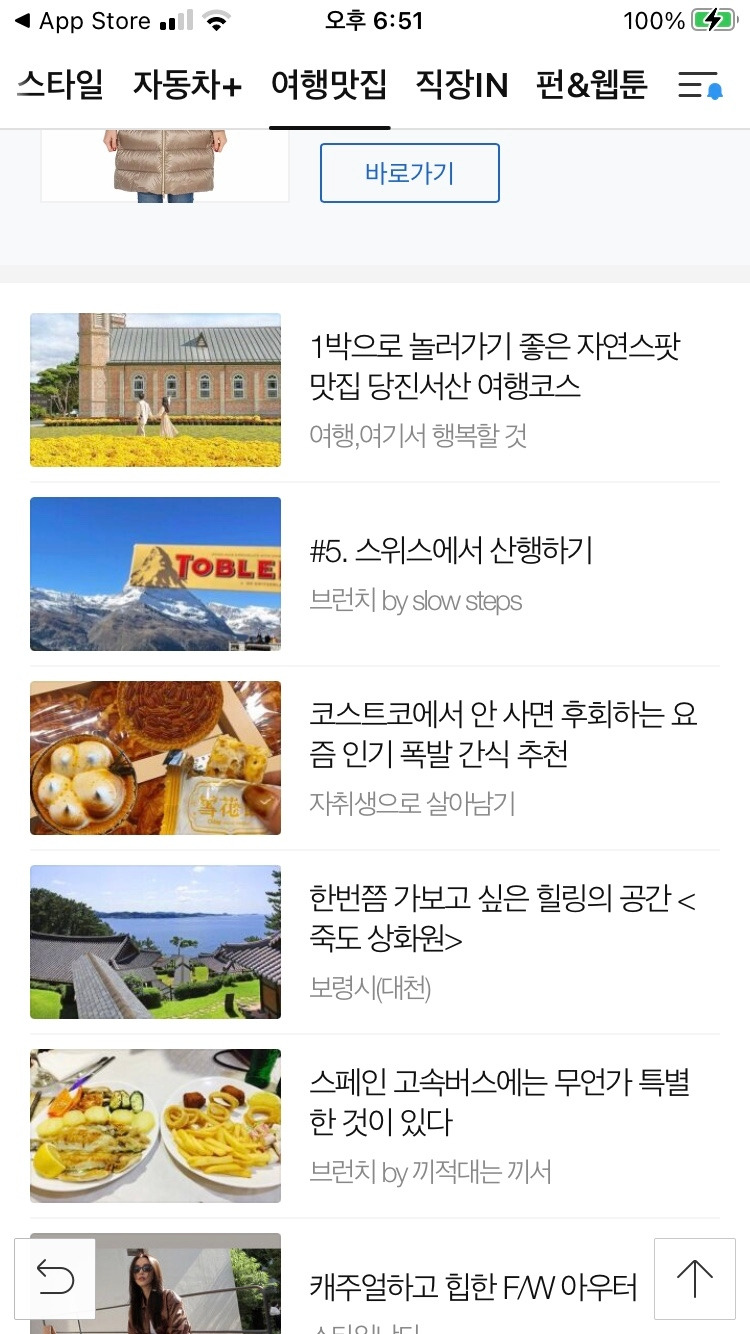Open the 캐주얼하고 힙한 F/W 아우터 article
The height and width of the screenshot is (1334, 750).
[x=473, y=1286]
